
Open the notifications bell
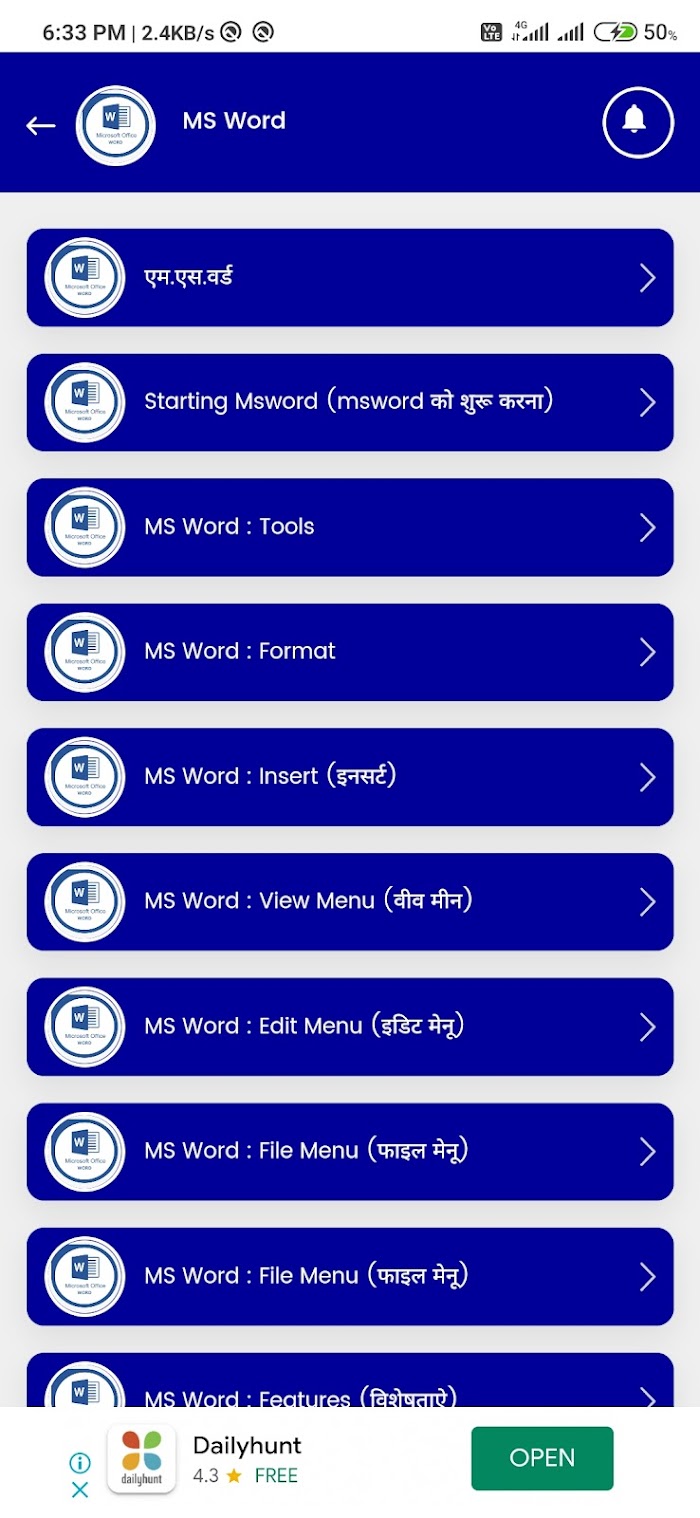637,121
